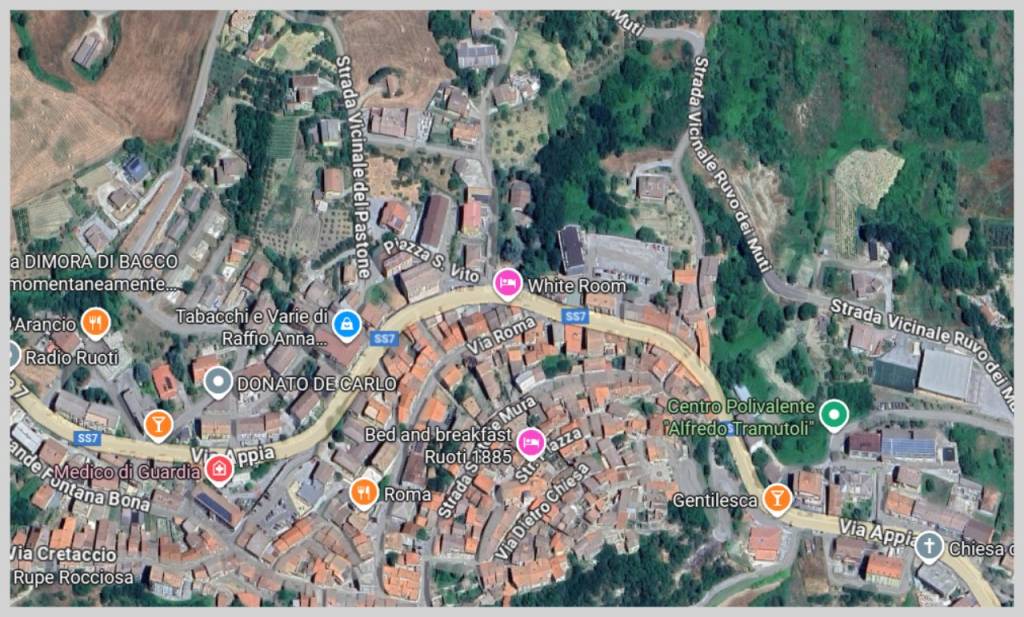Select the Roma restaurant marker

point(364,491)
